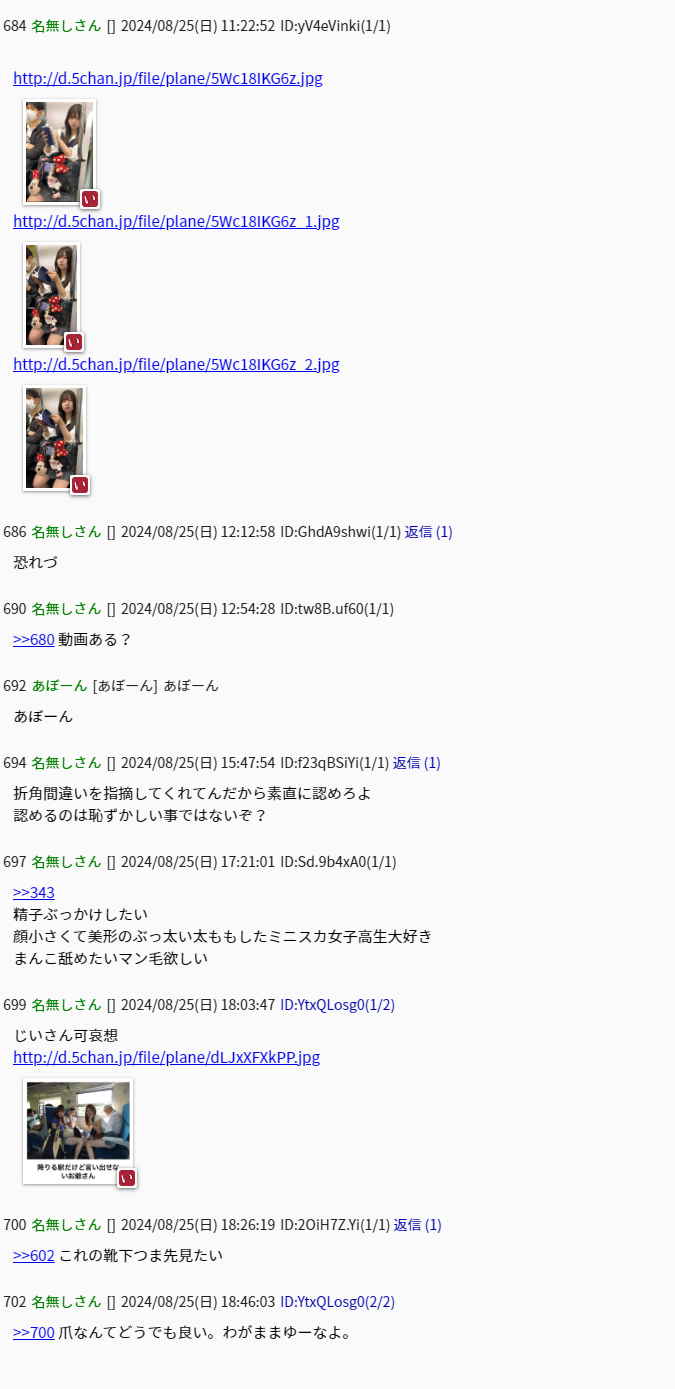Image resolution: width=675 pixels, height=1389 pixels.
Task: Open the dLJxXFXkPP.jpg image link
Action: tap(166, 1057)
